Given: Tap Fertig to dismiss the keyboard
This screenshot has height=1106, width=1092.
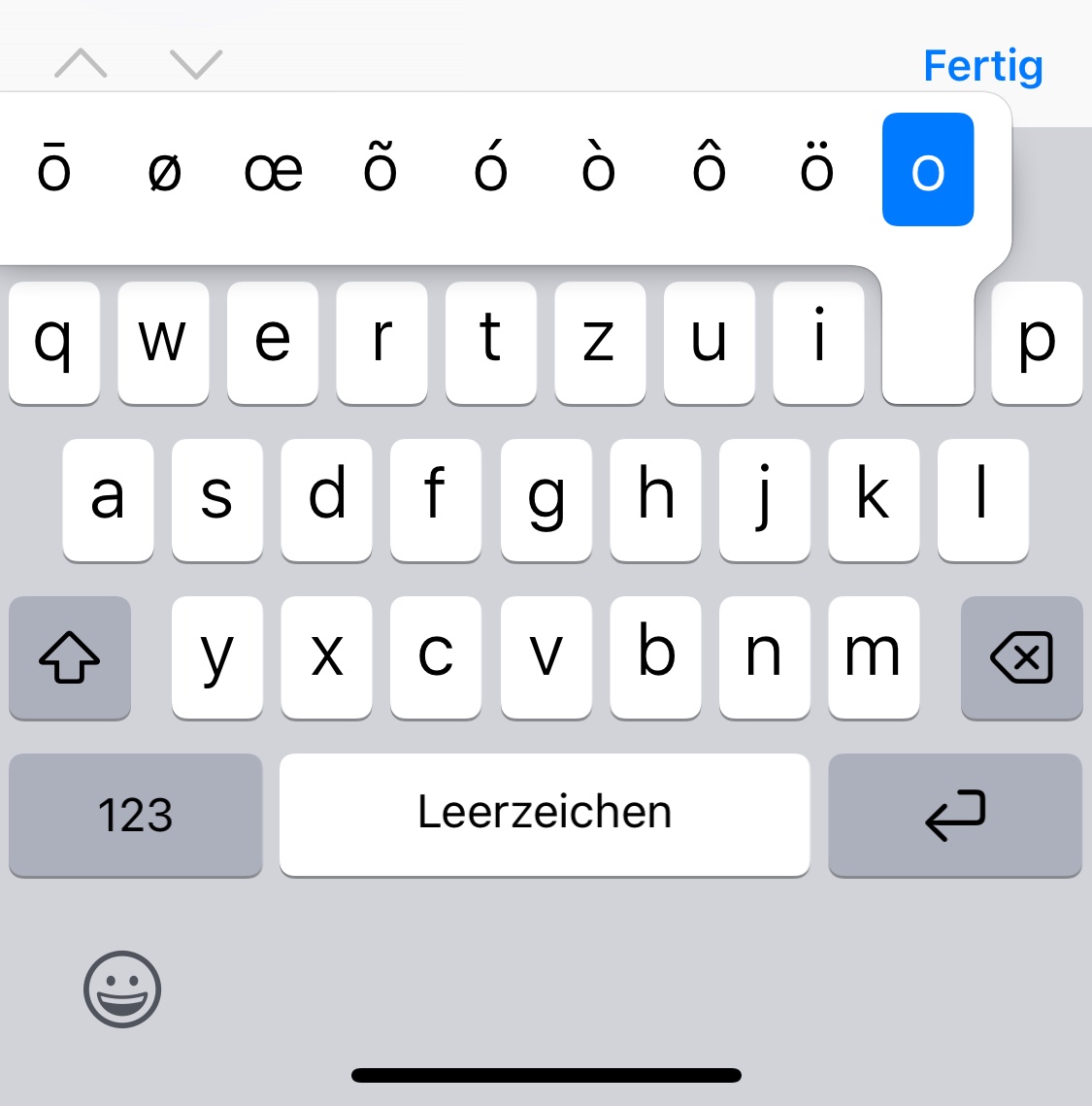Looking at the screenshot, I should pyautogui.click(x=982, y=66).
